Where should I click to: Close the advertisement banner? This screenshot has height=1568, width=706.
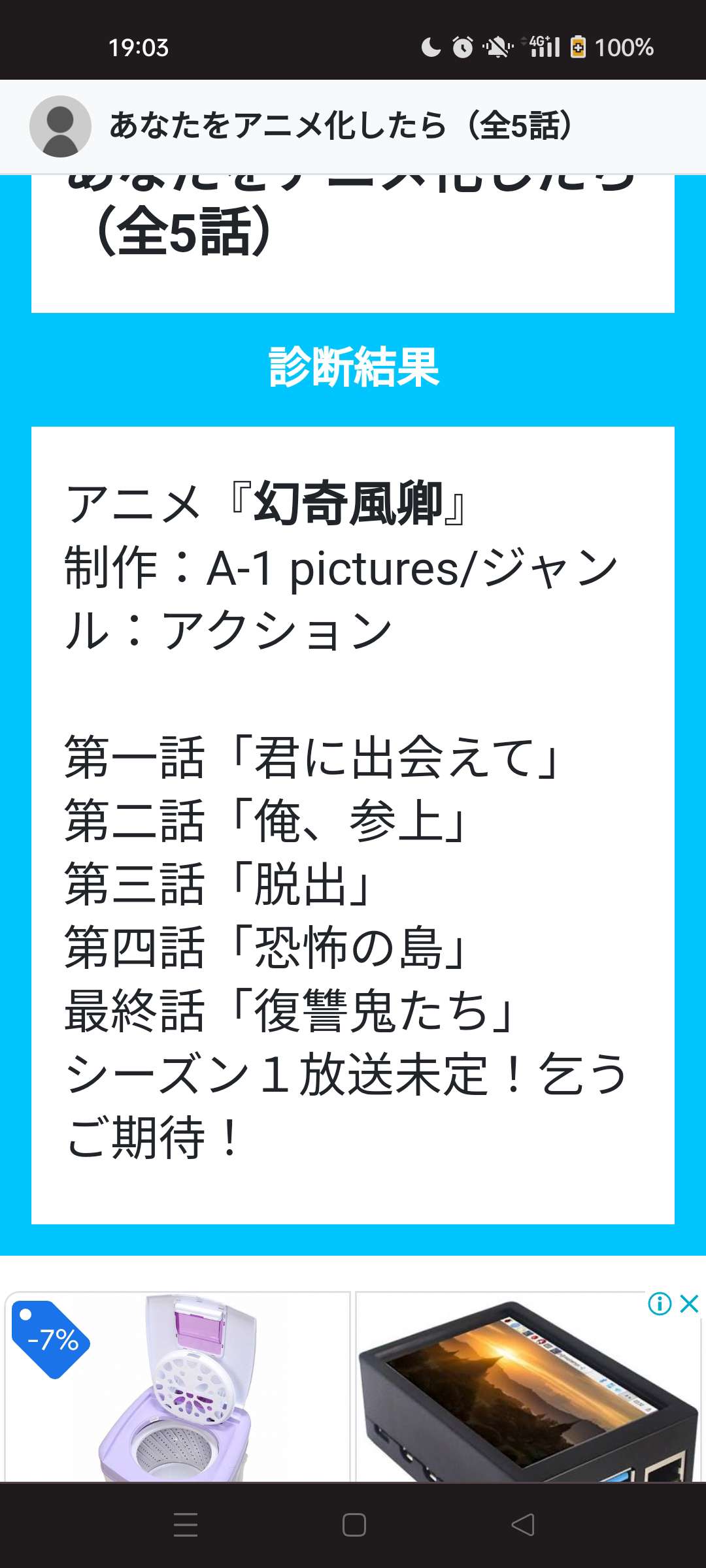[x=689, y=1304]
